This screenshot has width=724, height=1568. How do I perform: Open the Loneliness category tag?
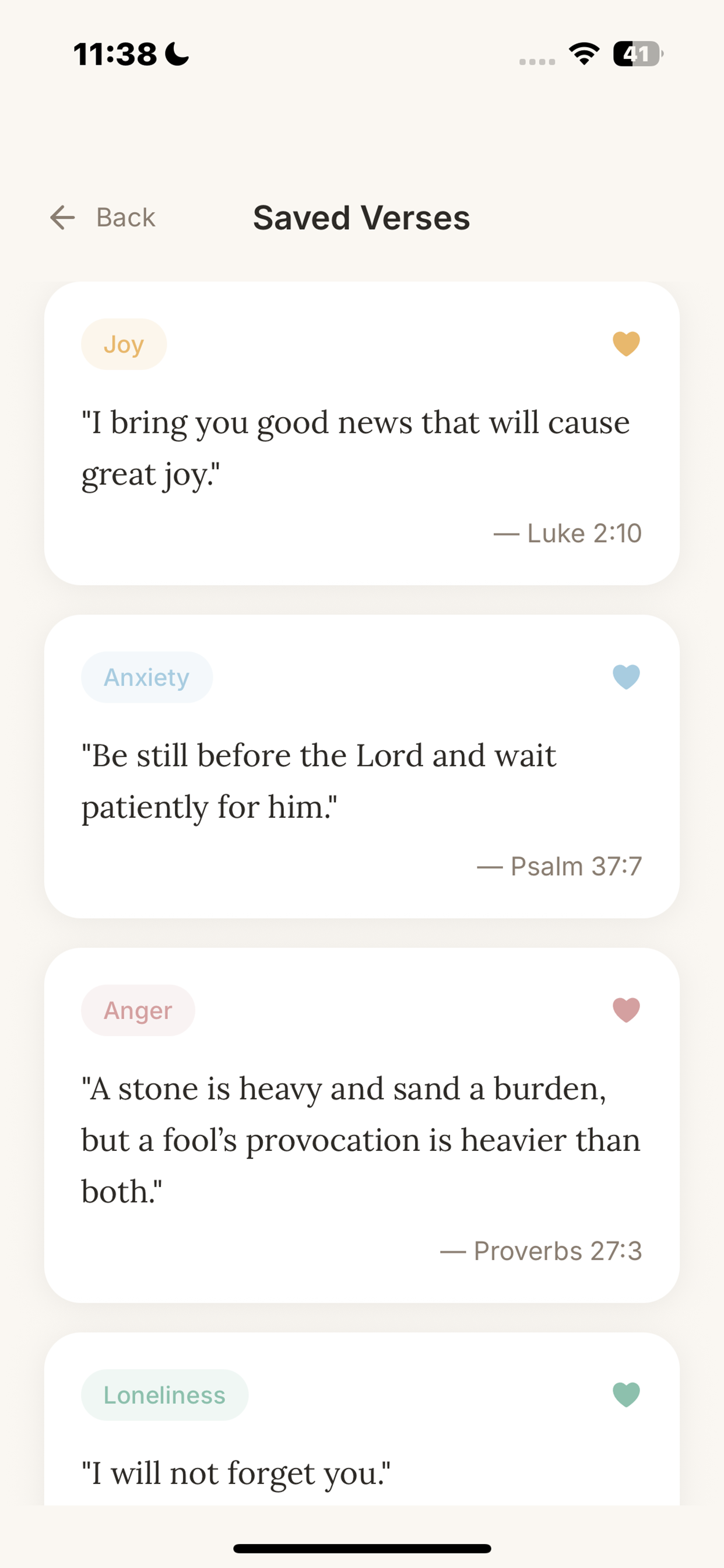coord(164,1395)
